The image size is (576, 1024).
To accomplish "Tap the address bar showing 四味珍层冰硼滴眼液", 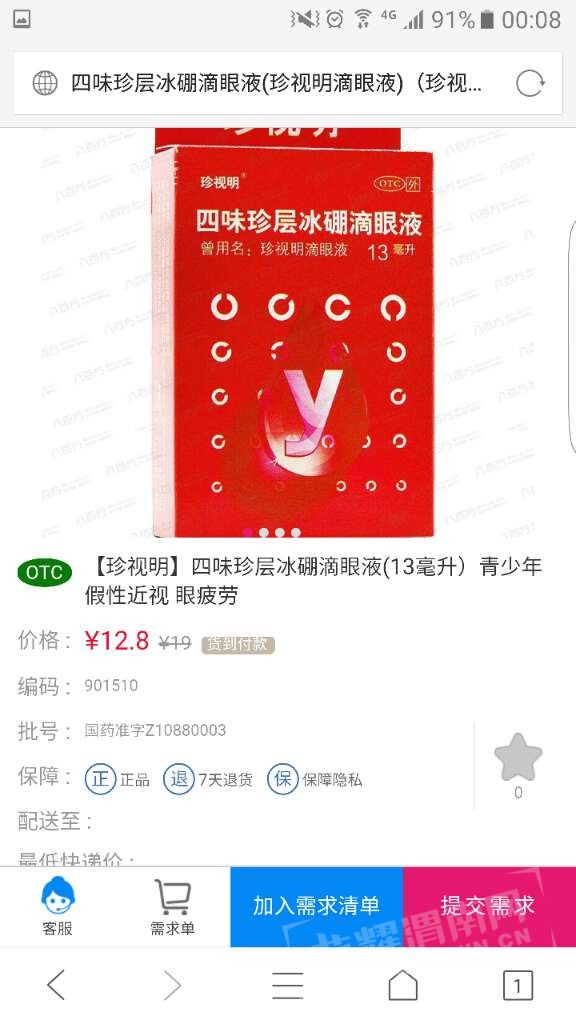I will [x=276, y=84].
